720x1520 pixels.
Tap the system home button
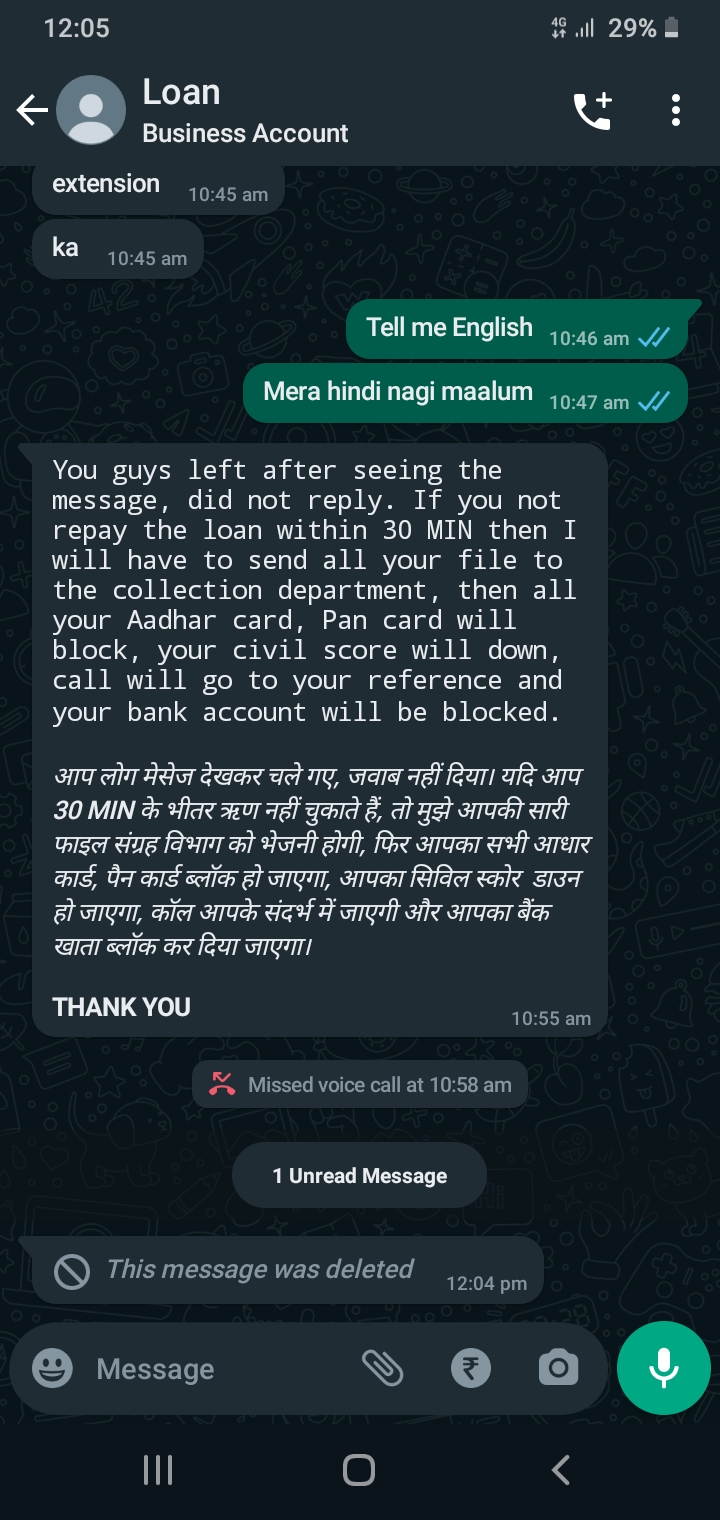[x=359, y=1470]
